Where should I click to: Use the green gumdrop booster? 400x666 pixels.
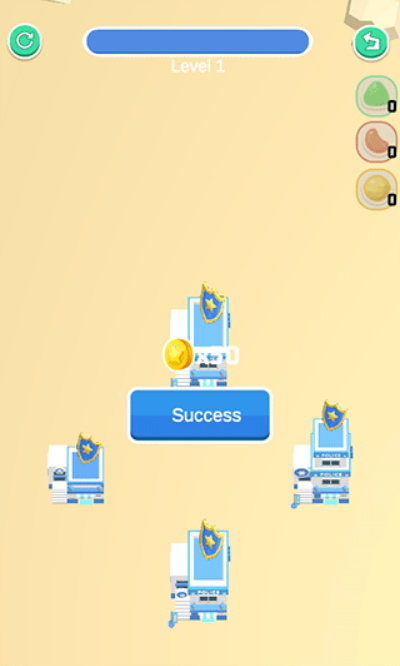[x=376, y=96]
